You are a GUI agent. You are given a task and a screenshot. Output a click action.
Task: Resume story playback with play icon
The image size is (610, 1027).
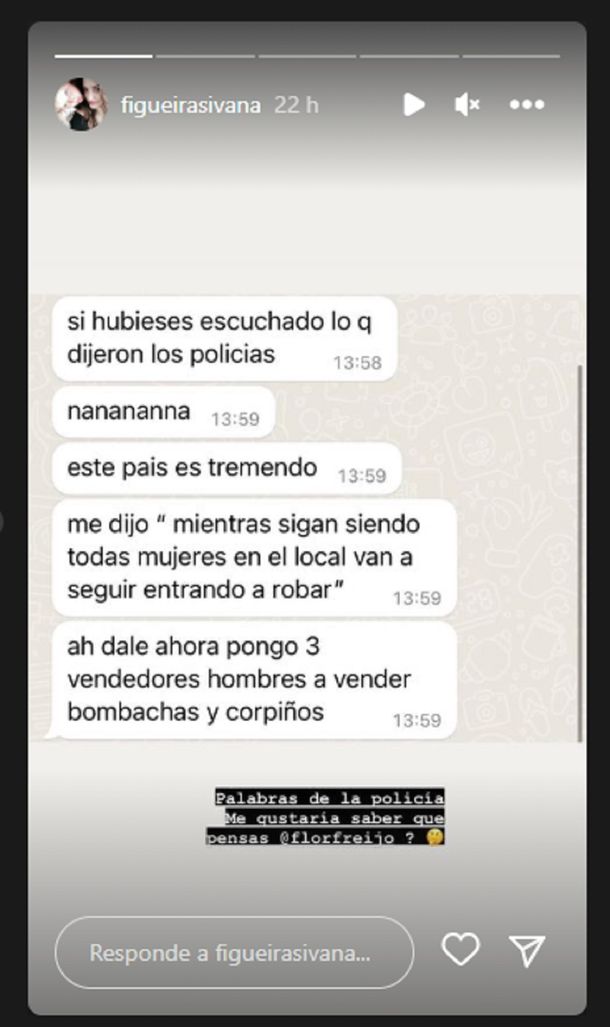414,104
